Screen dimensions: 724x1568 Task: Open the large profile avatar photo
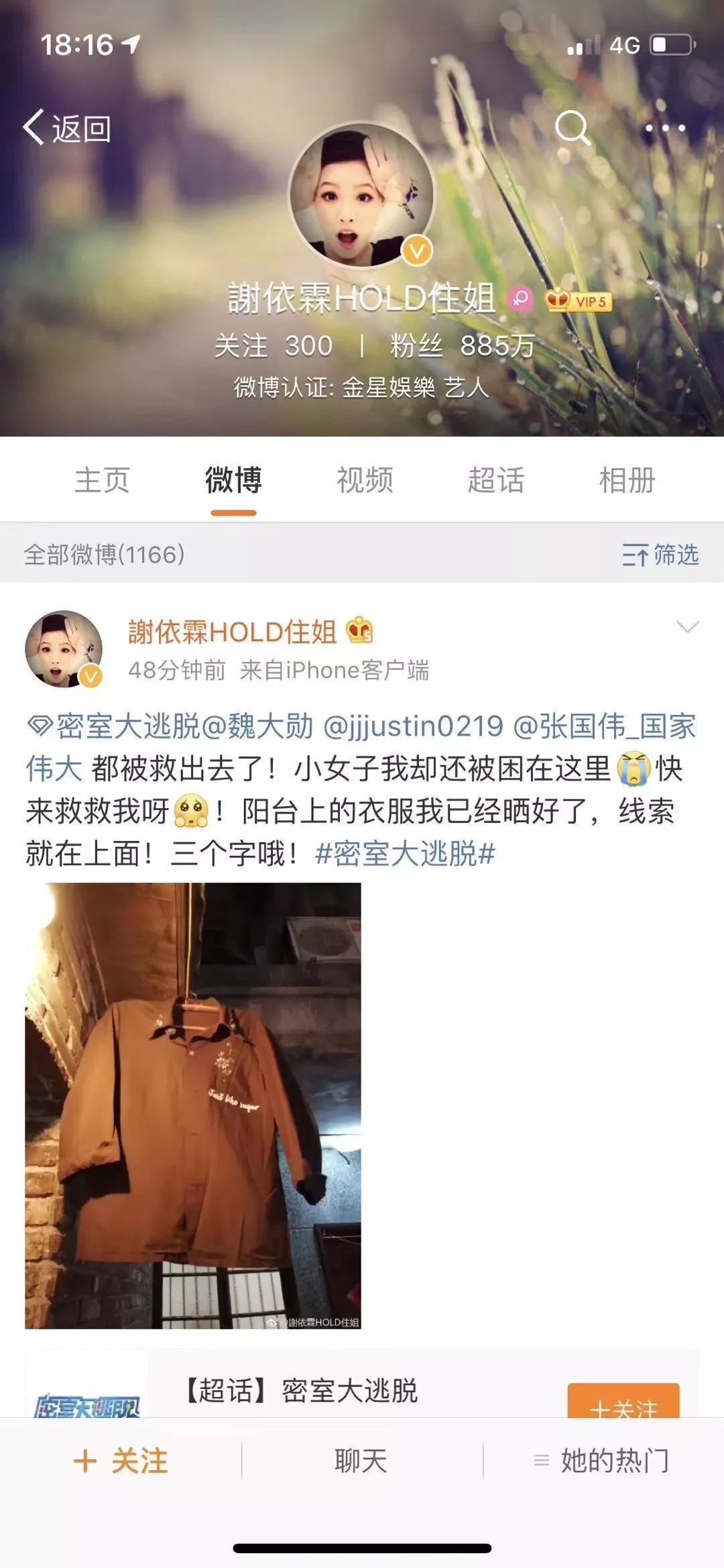click(x=362, y=194)
